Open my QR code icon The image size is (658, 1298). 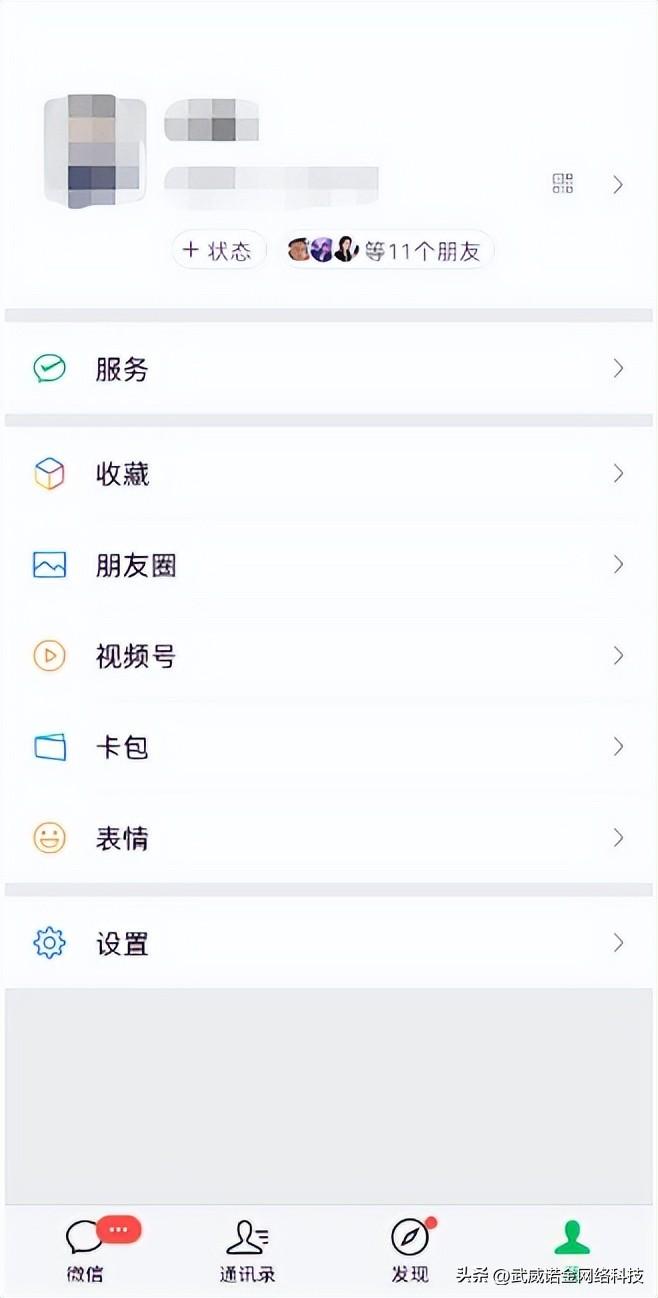563,184
